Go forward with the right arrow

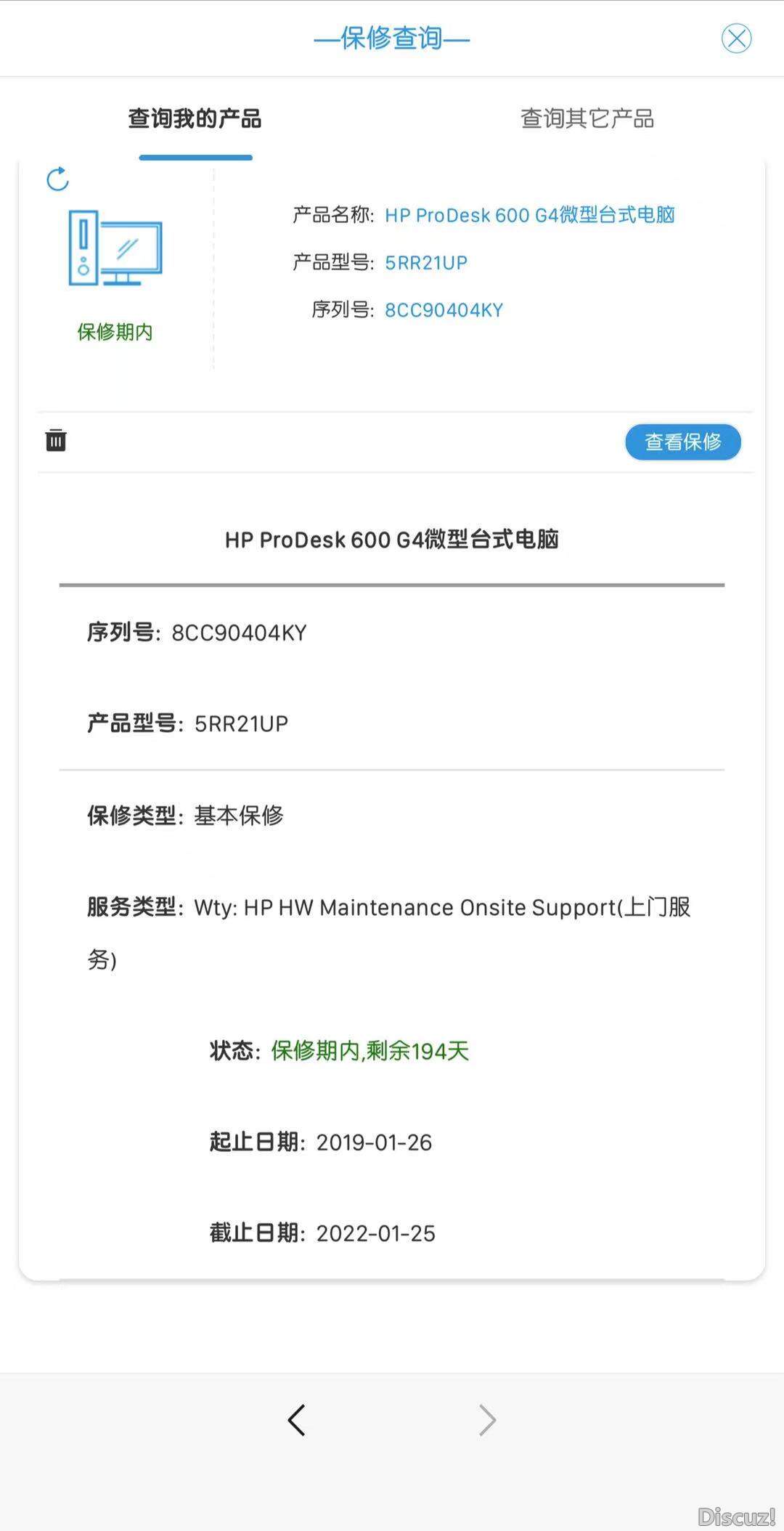point(487,1420)
